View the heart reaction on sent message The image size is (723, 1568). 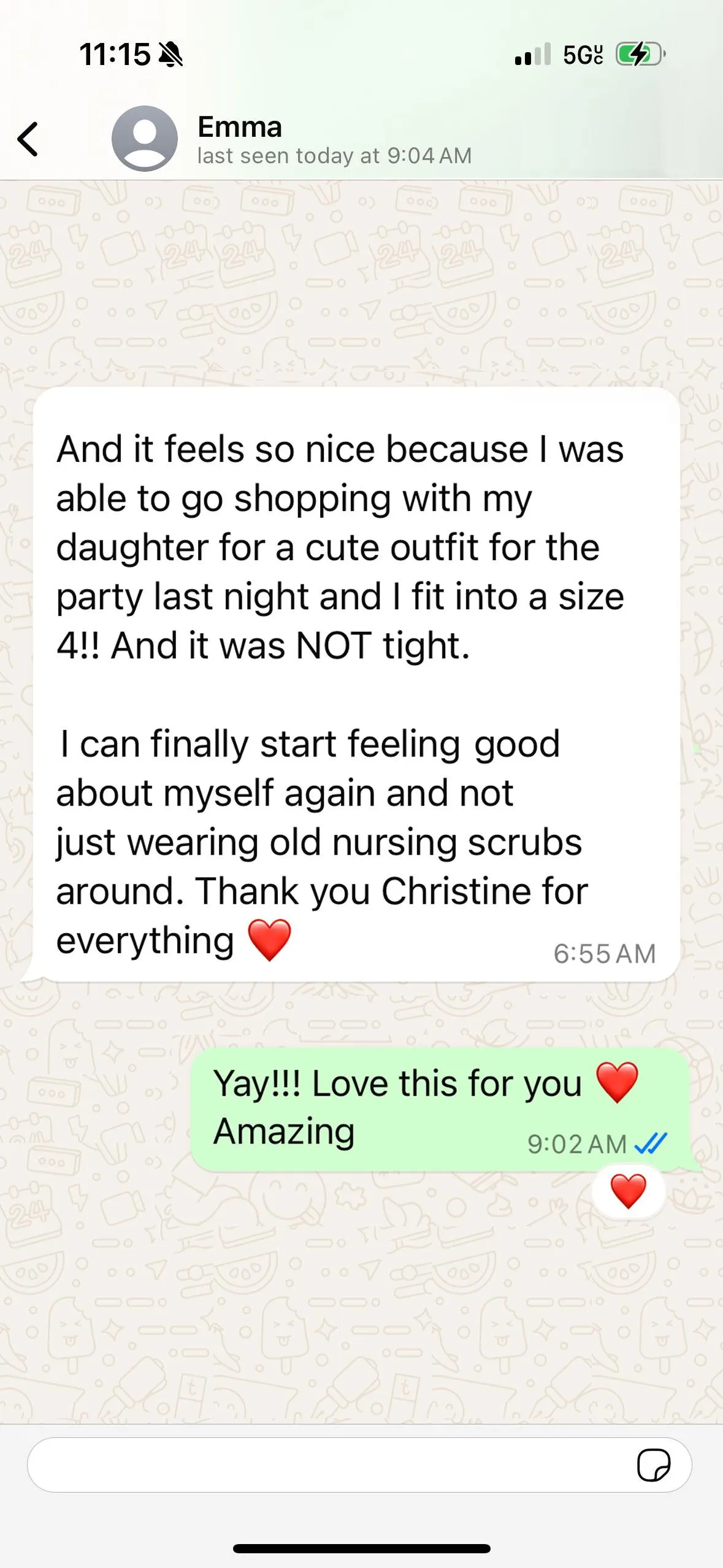[629, 1191]
